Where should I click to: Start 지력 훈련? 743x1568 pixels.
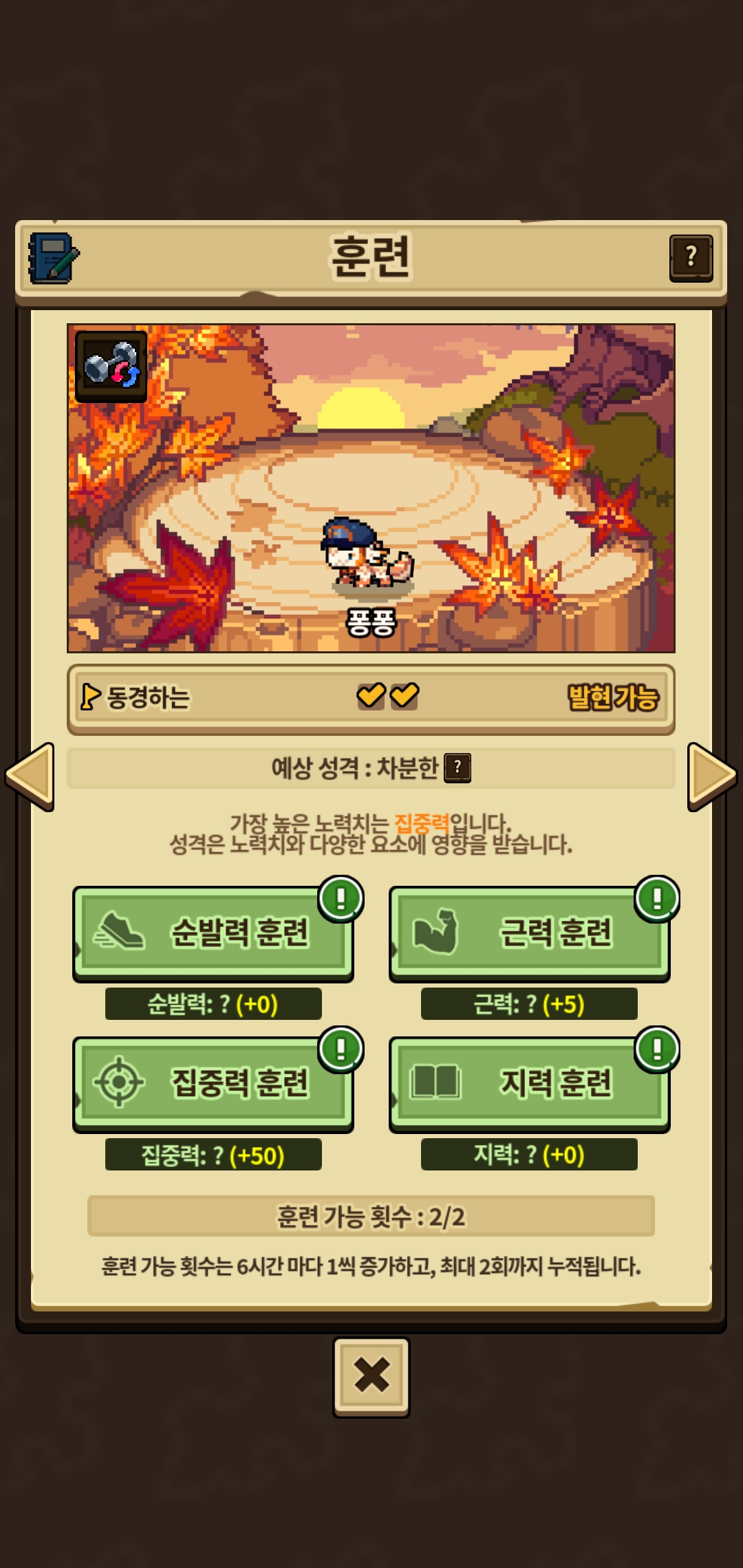pos(529,1083)
